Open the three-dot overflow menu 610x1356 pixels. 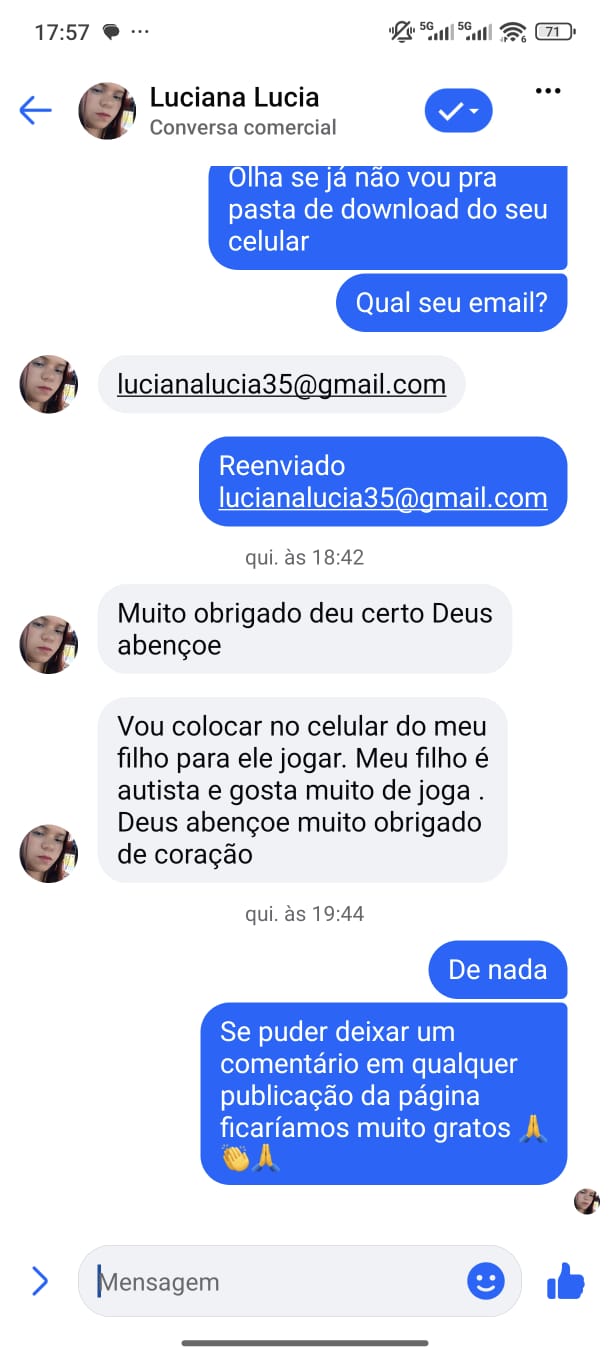click(x=548, y=92)
